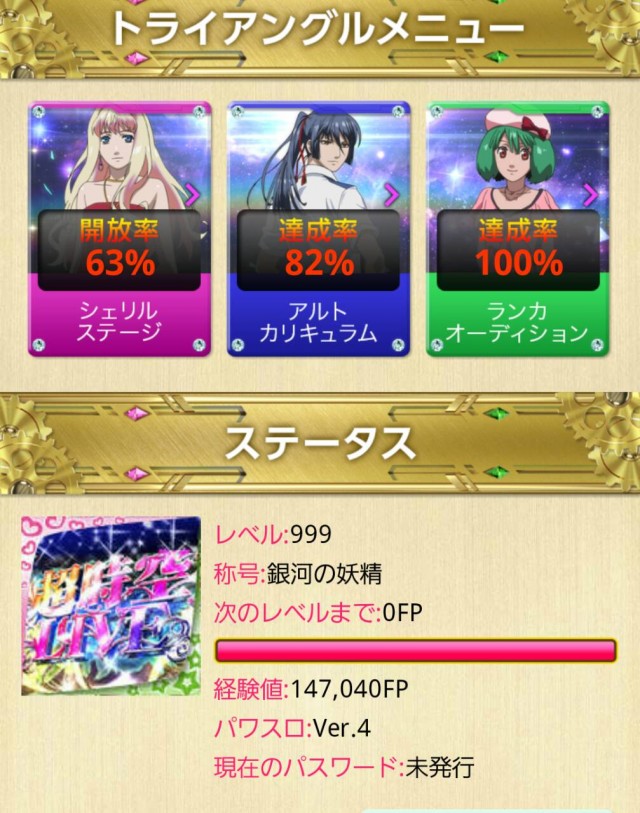Select the ランカオーディション card
The image size is (640, 813).
pyautogui.click(x=517, y=228)
